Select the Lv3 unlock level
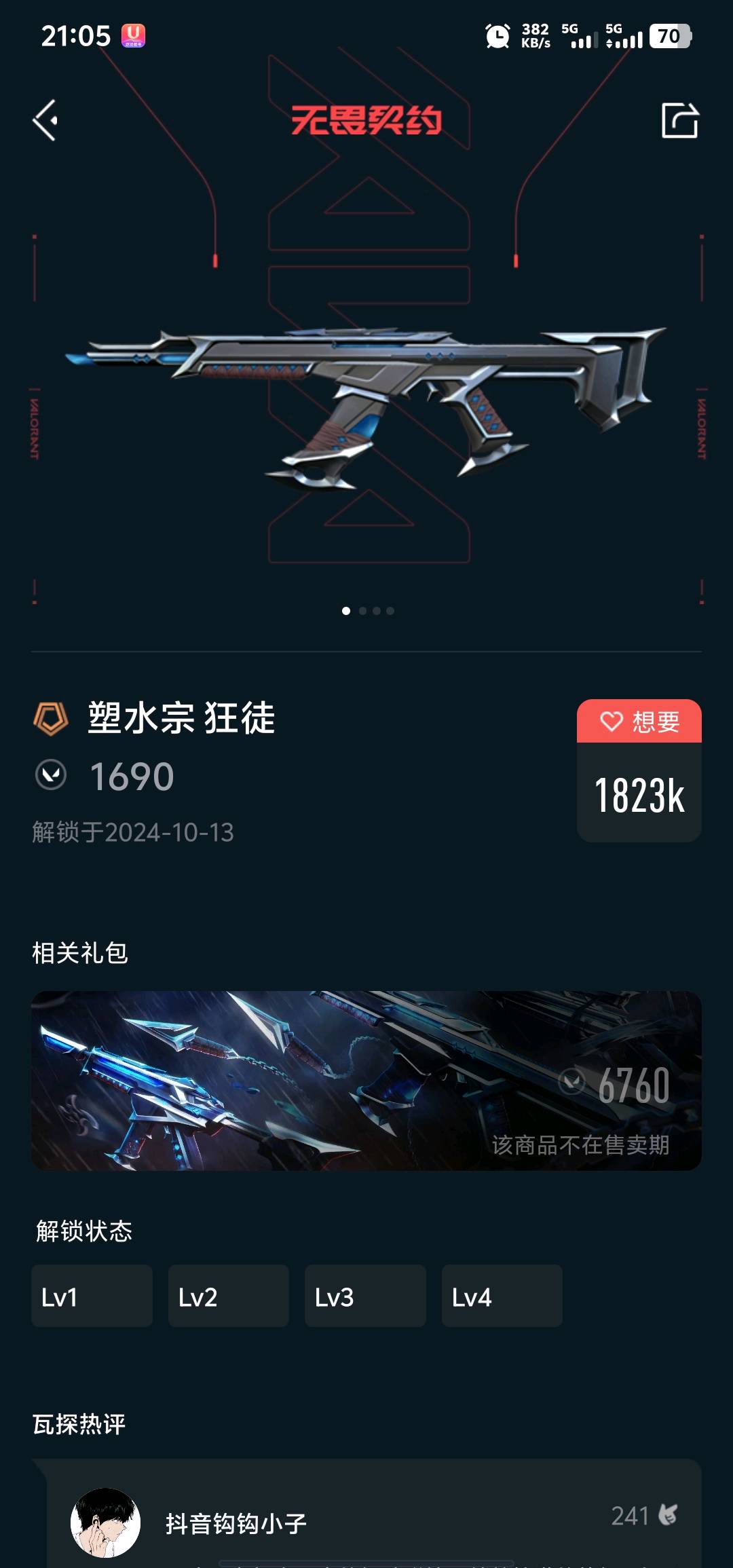Screen dimensions: 733x1568 [x=365, y=1296]
